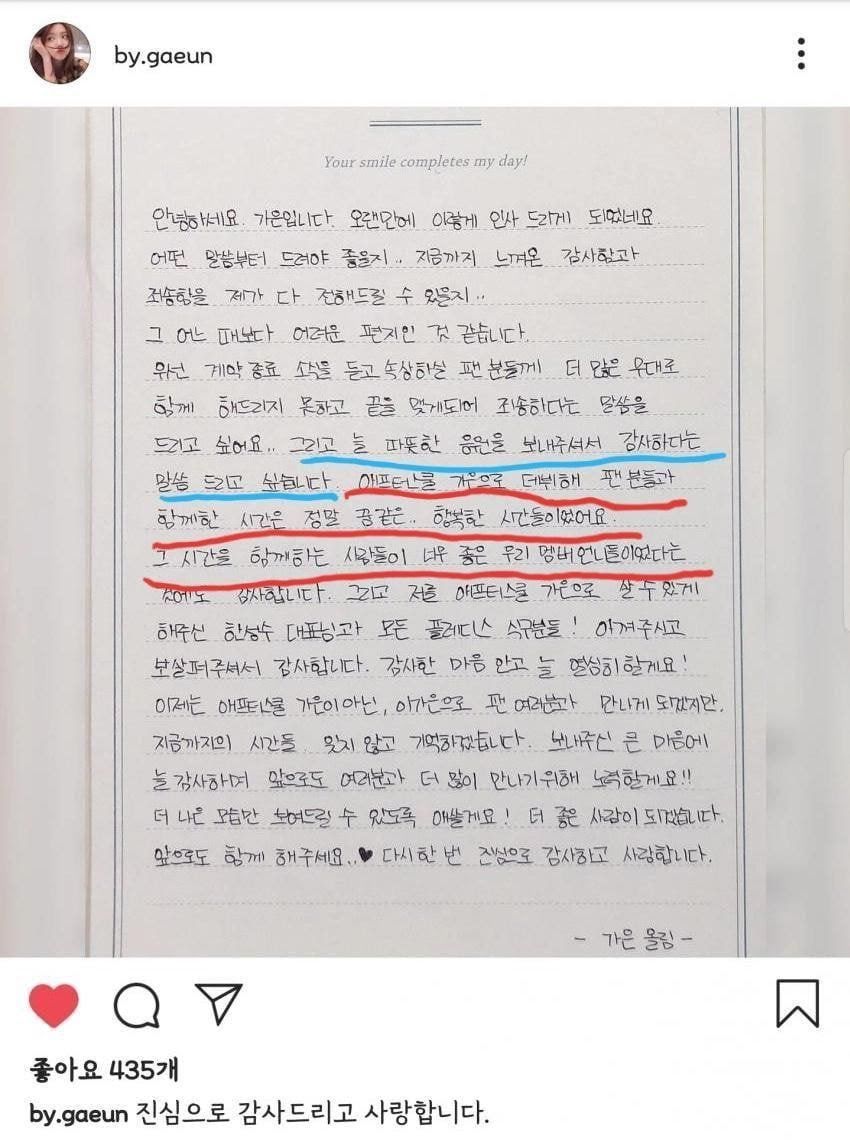850x1140 pixels.
Task: Open the by.gaeun username at the top
Action: point(163,55)
